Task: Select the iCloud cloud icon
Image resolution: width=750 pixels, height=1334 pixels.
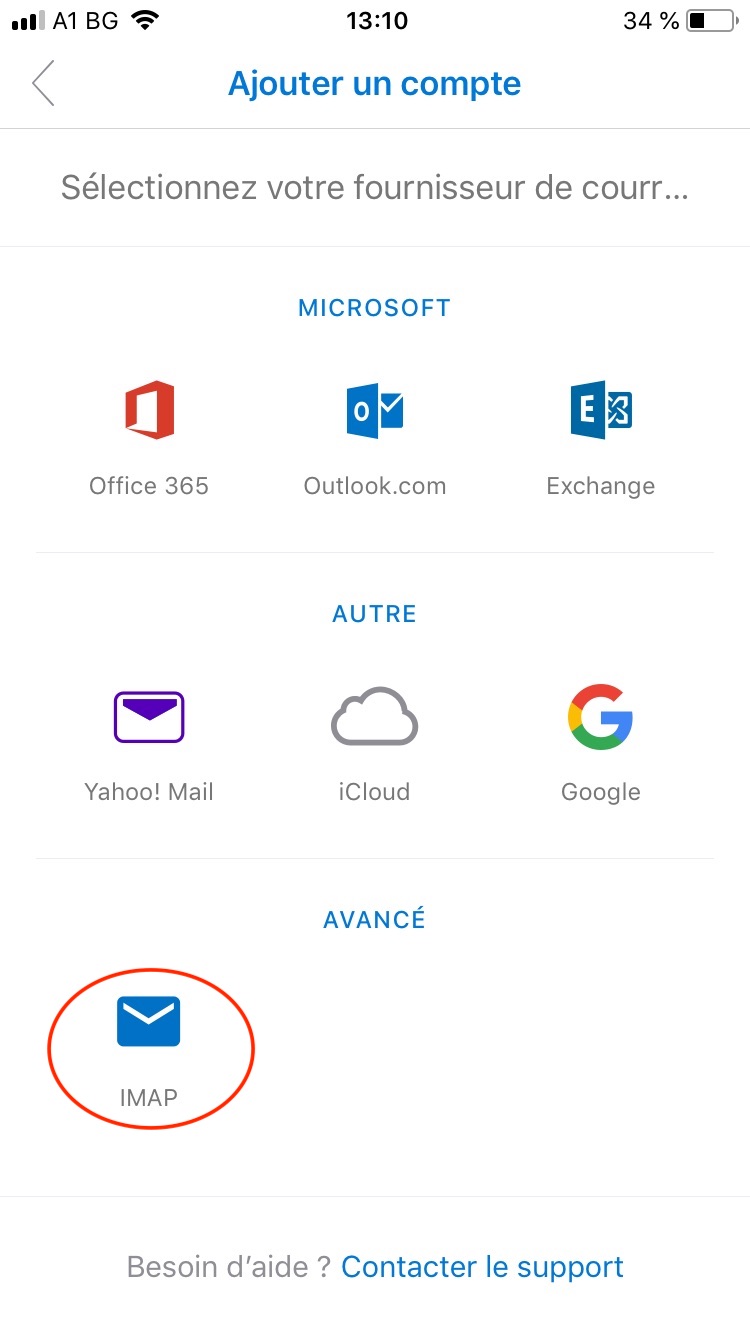Action: pos(374,716)
